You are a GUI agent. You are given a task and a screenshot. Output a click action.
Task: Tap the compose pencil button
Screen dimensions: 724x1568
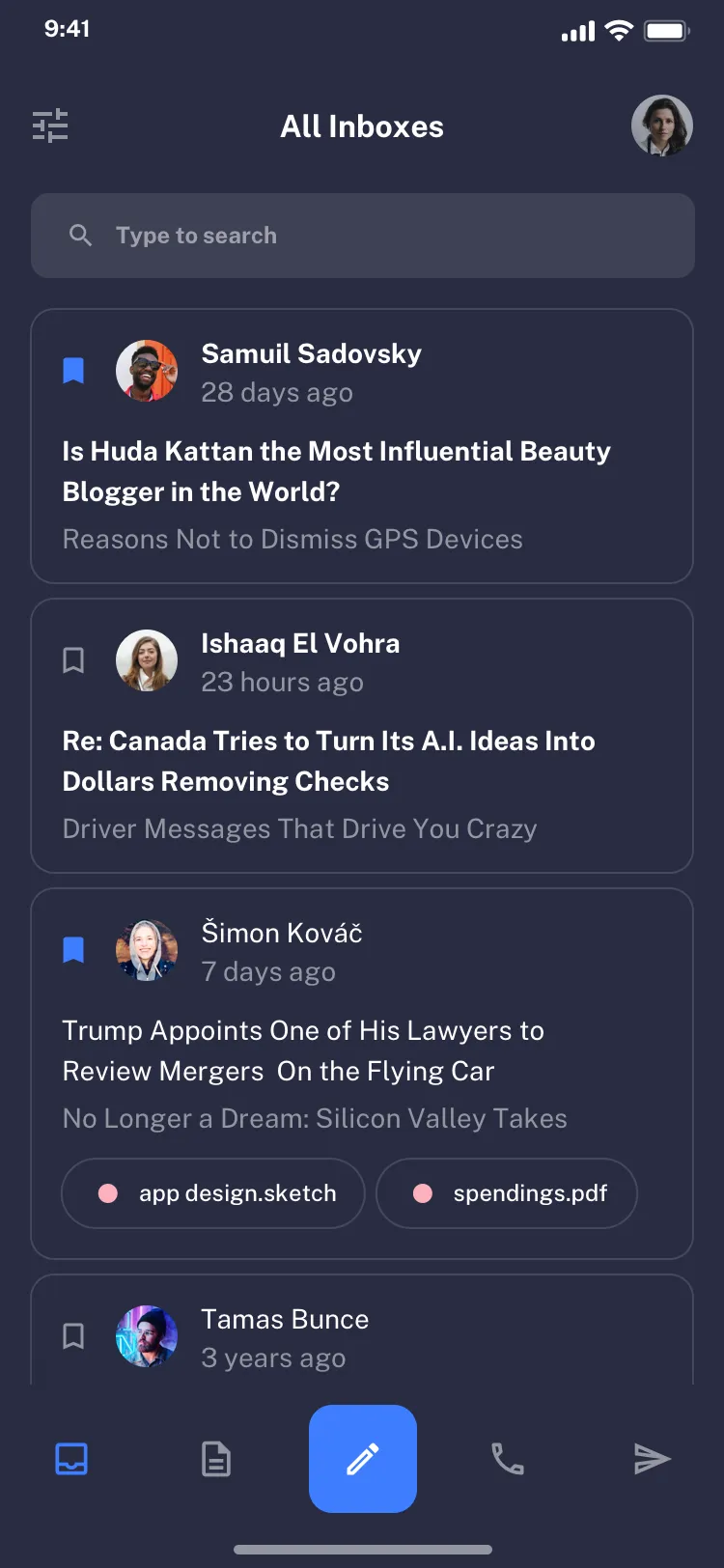pyautogui.click(x=362, y=1459)
